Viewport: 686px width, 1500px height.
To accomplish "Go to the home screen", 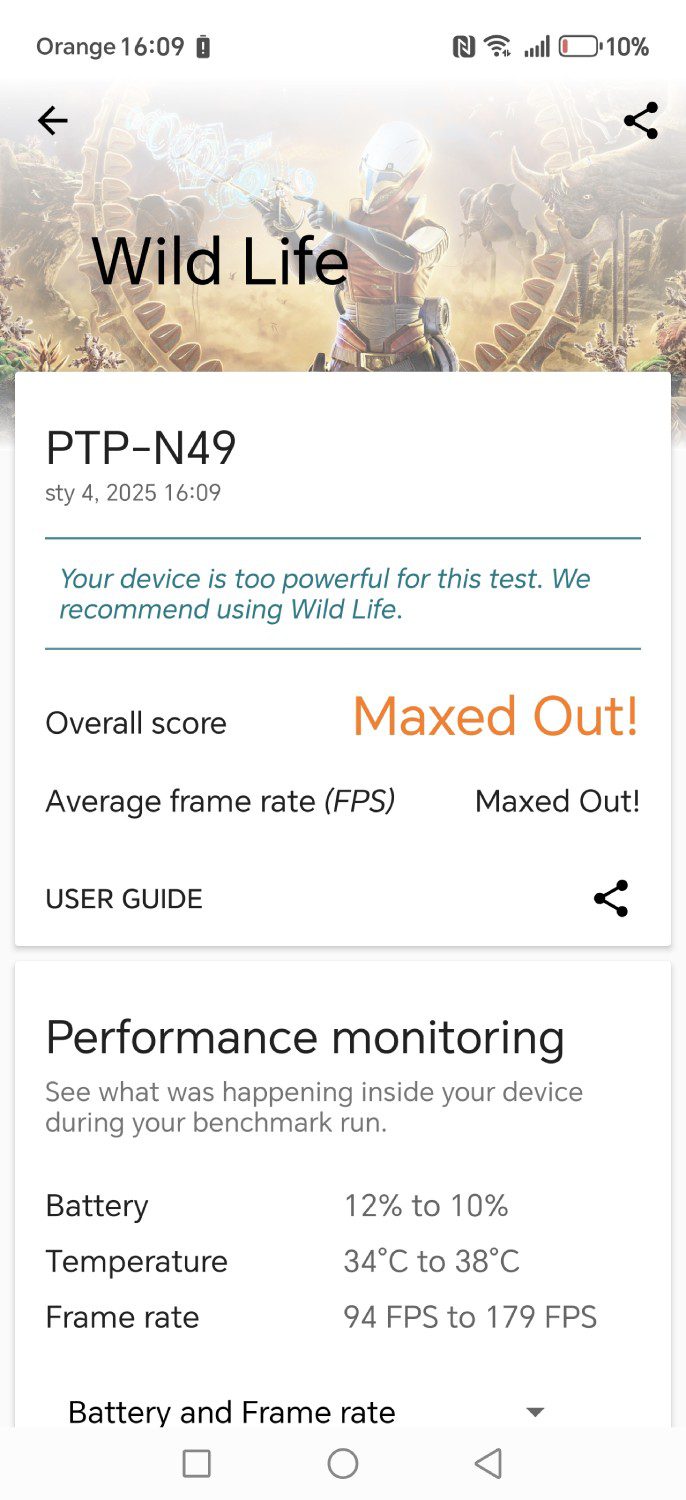I will (x=343, y=1464).
